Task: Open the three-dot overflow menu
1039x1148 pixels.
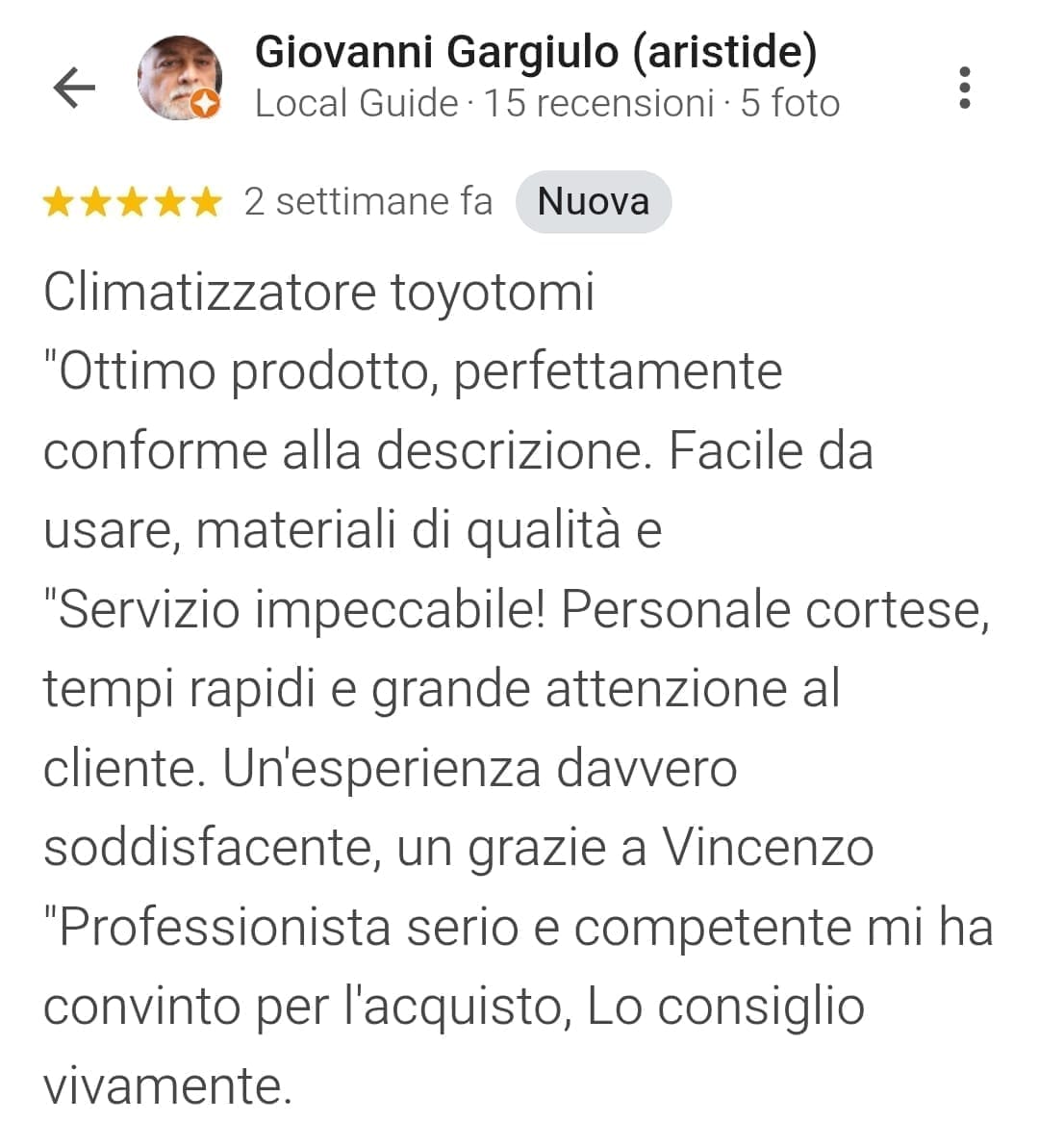Action: (x=964, y=88)
